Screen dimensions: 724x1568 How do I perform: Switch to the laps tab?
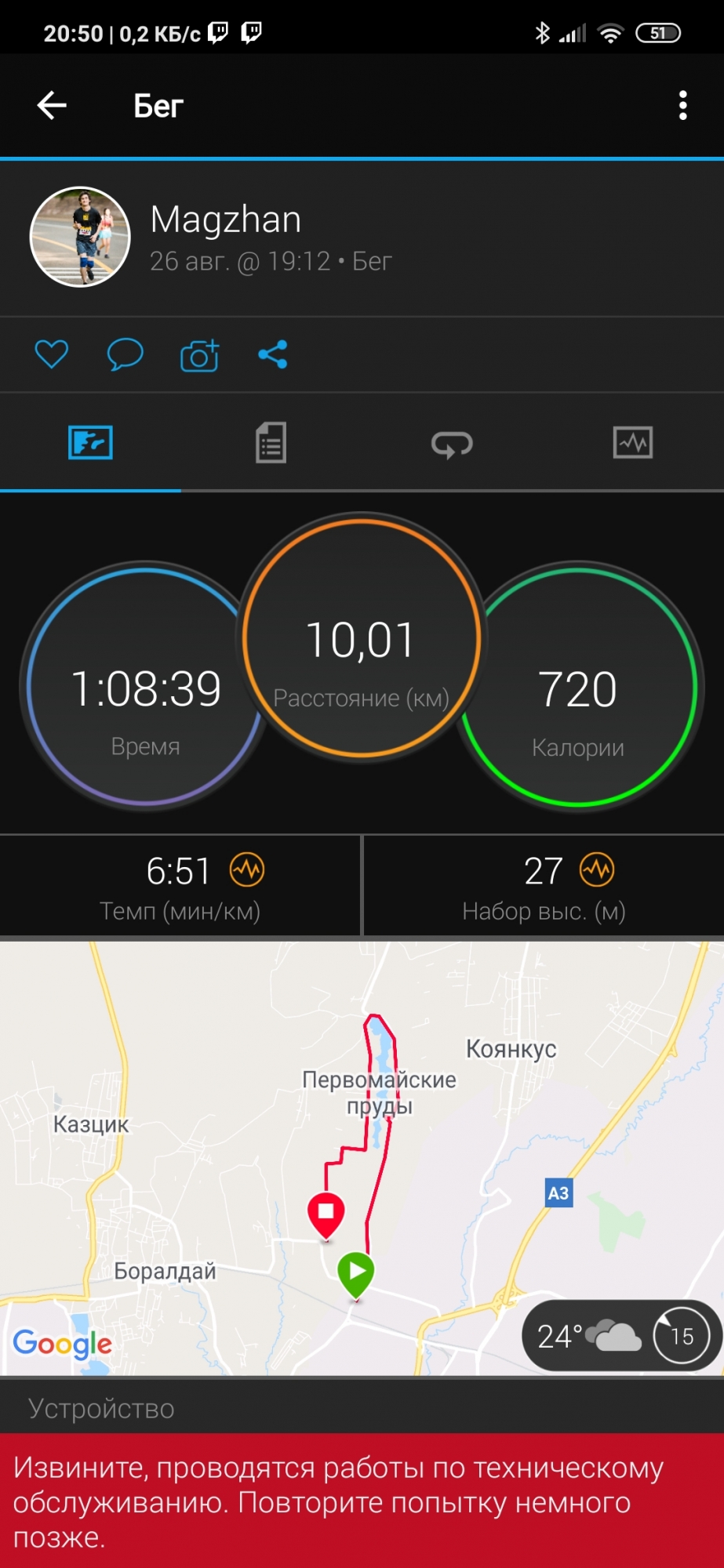[x=452, y=444]
